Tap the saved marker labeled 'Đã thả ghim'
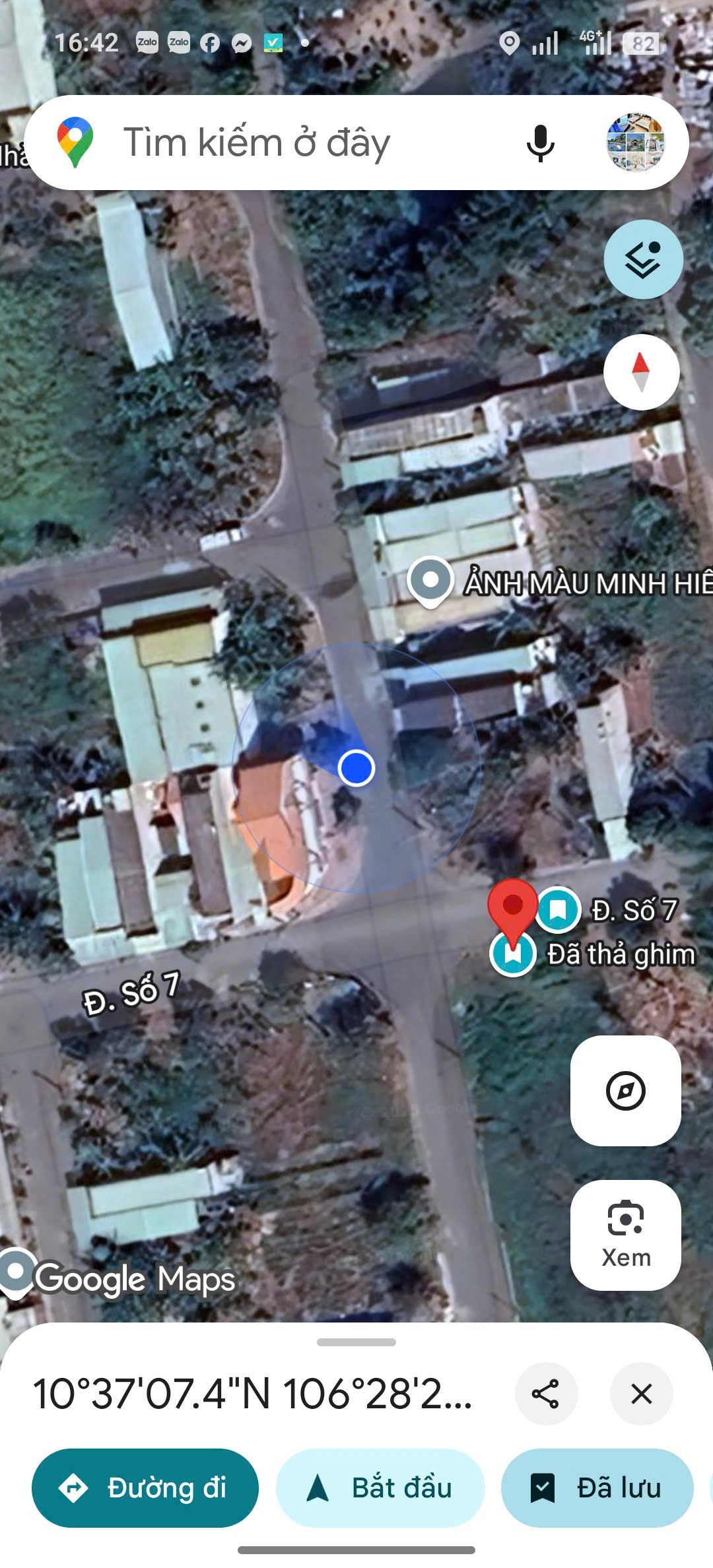This screenshot has height=1568, width=713. [512, 954]
